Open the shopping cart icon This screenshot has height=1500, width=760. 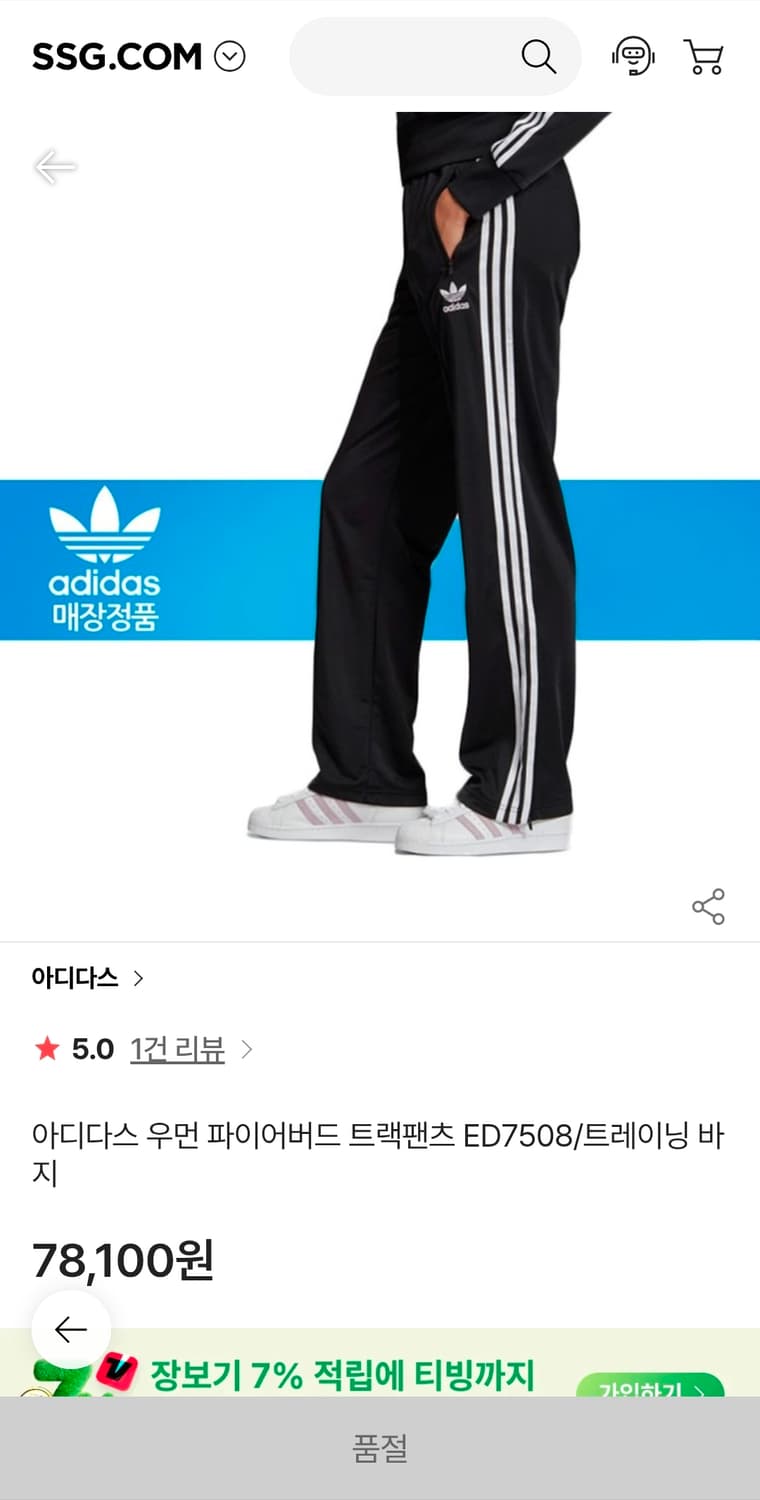(x=704, y=56)
